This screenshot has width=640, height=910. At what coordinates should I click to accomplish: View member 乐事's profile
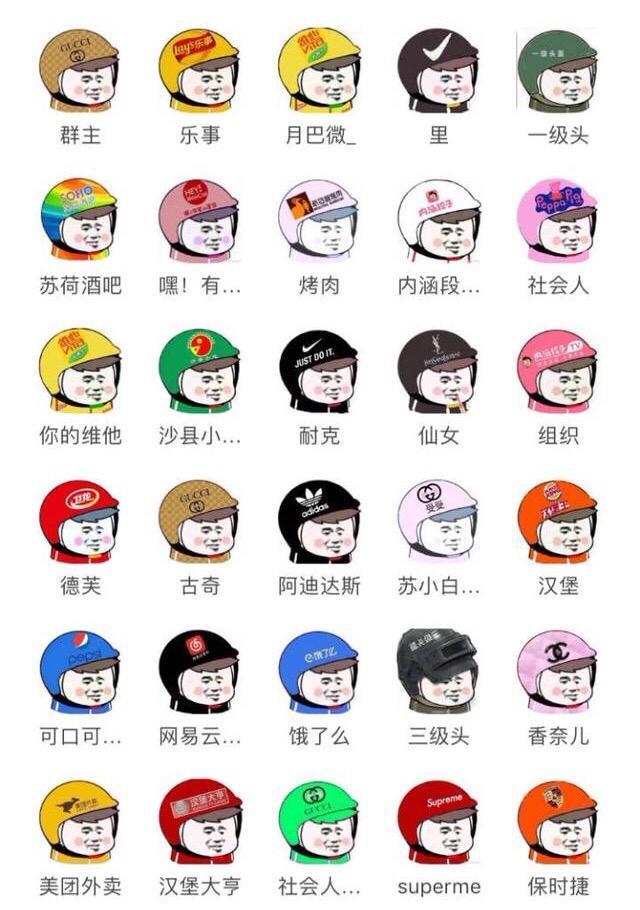tap(199, 70)
